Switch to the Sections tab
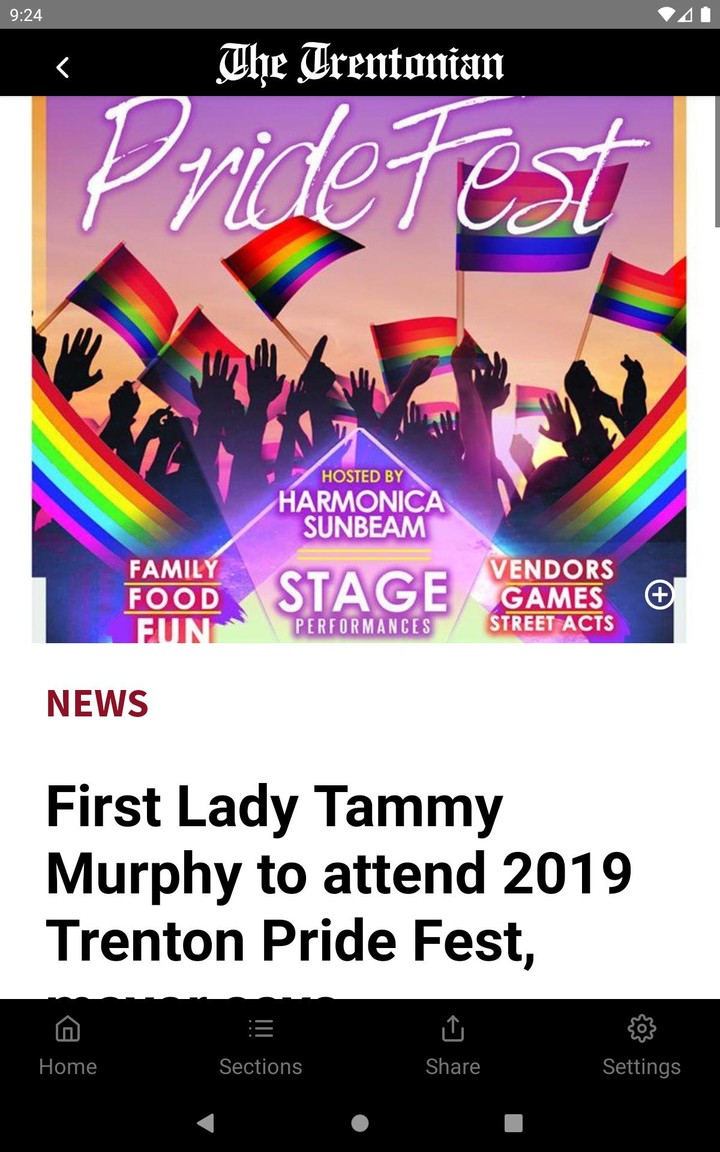This screenshot has width=720, height=1152. coord(260,1045)
